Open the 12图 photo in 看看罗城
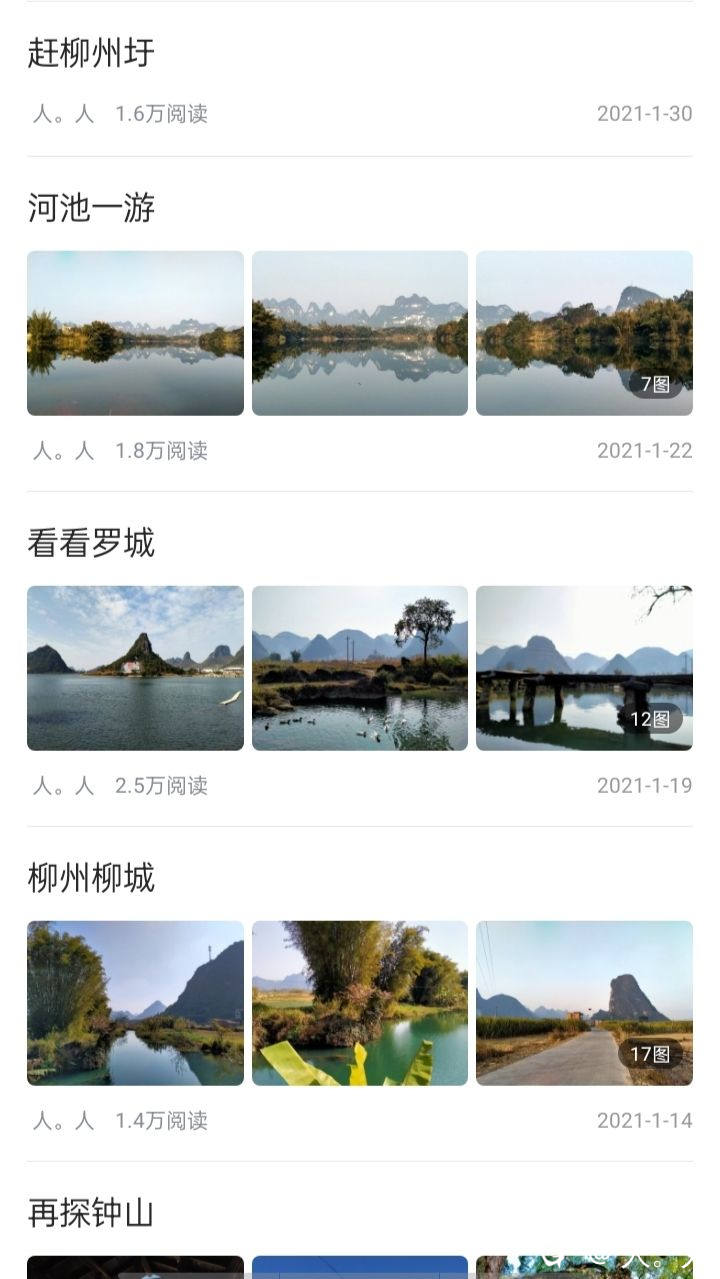This screenshot has height=1279, width=720. click(584, 668)
